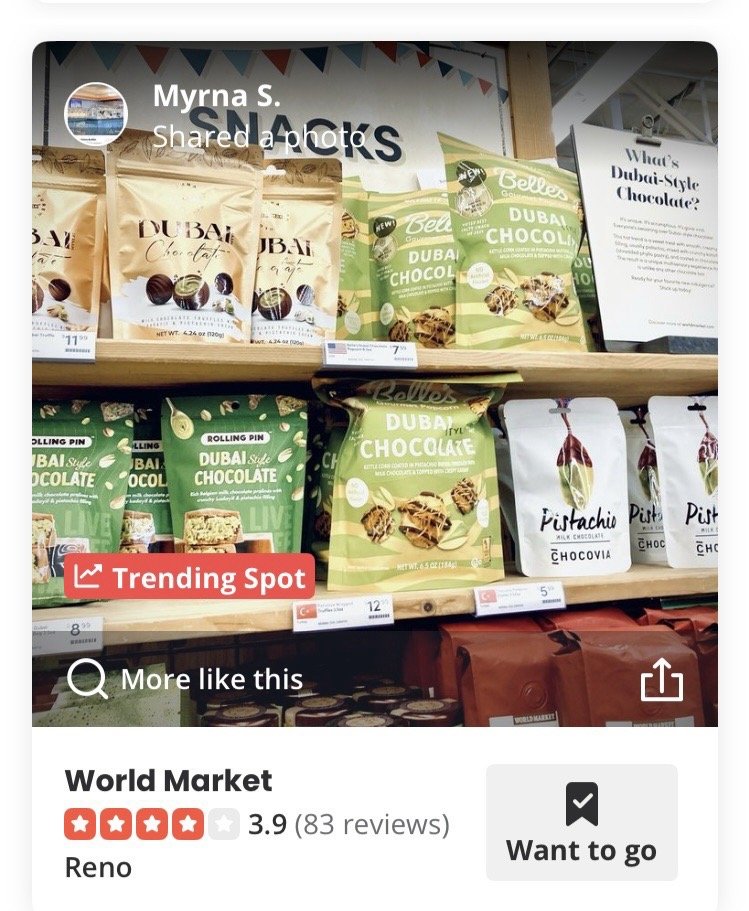The width and height of the screenshot is (749, 911).
Task: Open the World Market business page
Action: (x=168, y=780)
